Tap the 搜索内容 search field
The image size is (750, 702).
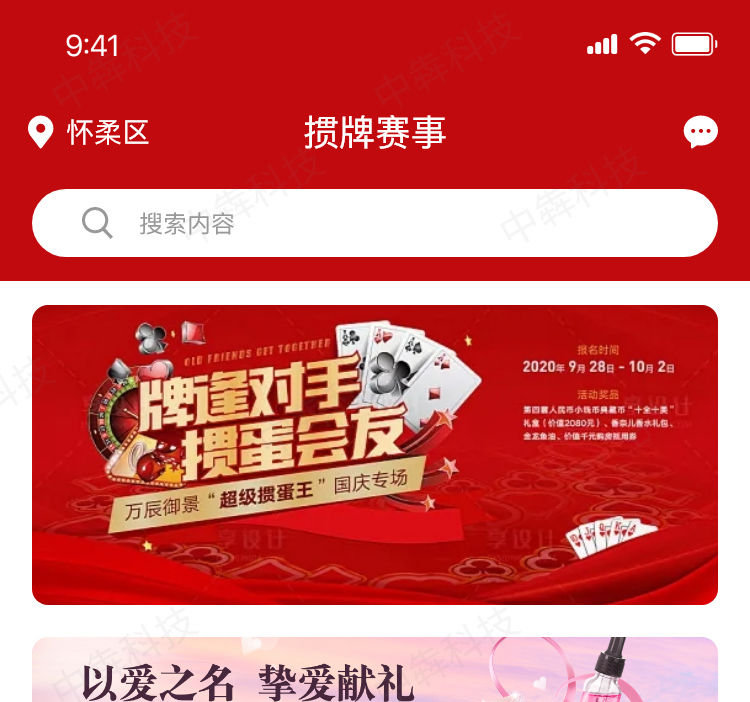pyautogui.click(x=374, y=223)
